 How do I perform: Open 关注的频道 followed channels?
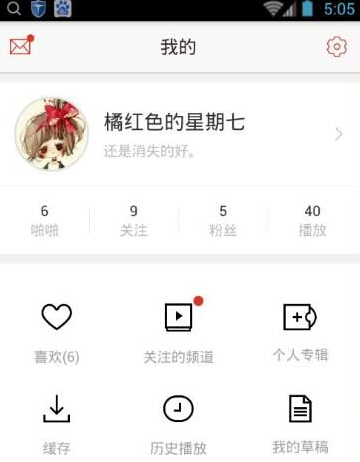click(179, 334)
